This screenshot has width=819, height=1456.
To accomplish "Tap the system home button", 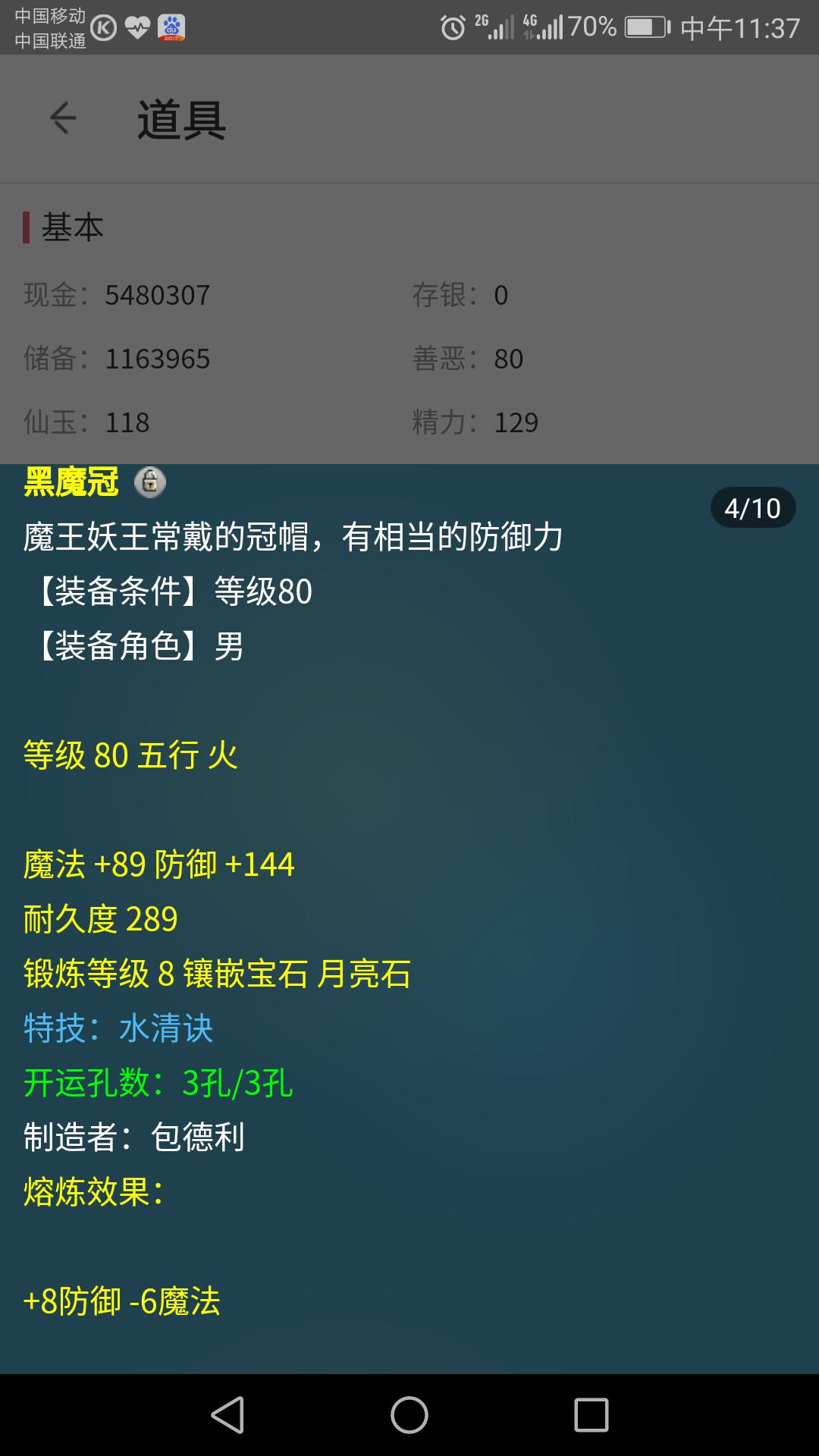I will click(409, 1415).
